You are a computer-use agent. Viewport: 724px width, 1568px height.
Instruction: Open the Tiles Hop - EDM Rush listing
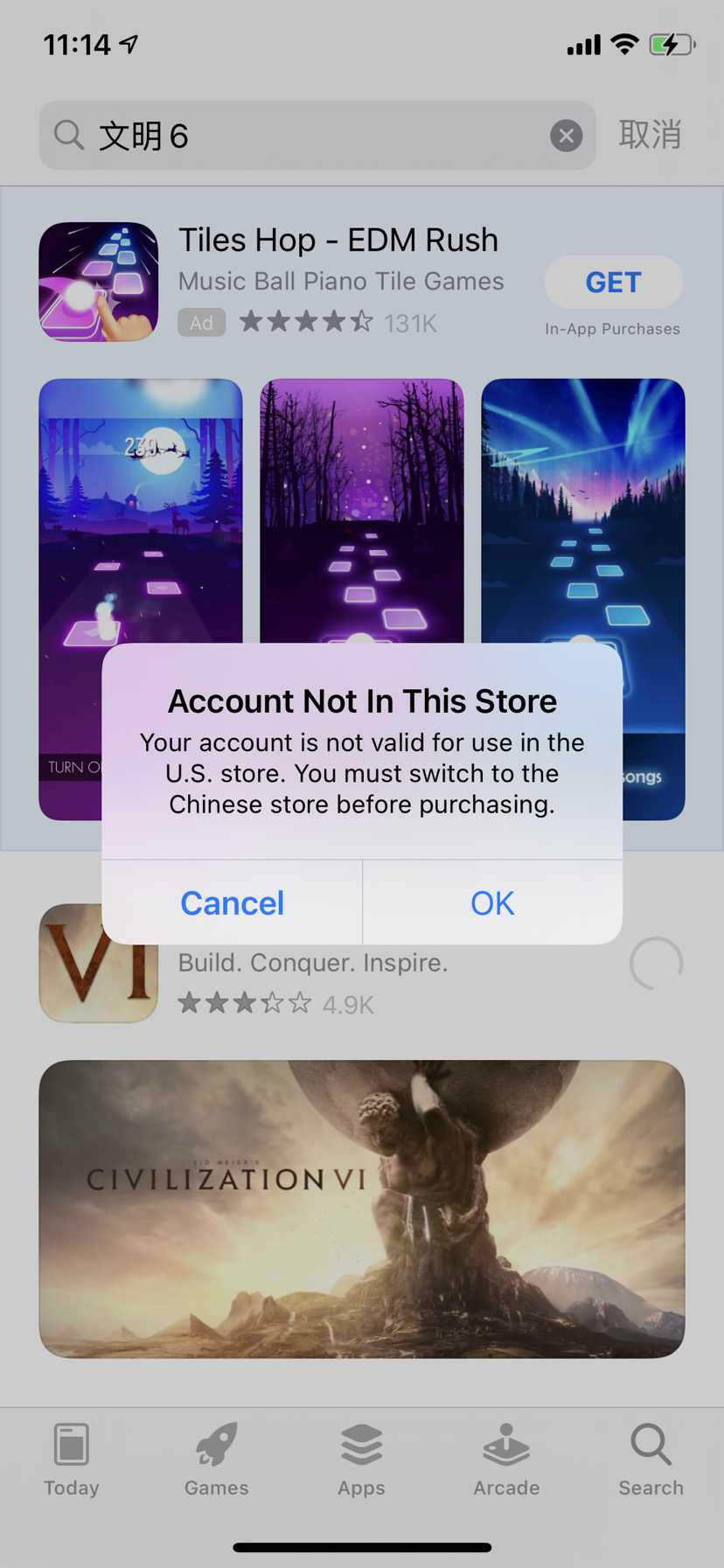click(338, 240)
